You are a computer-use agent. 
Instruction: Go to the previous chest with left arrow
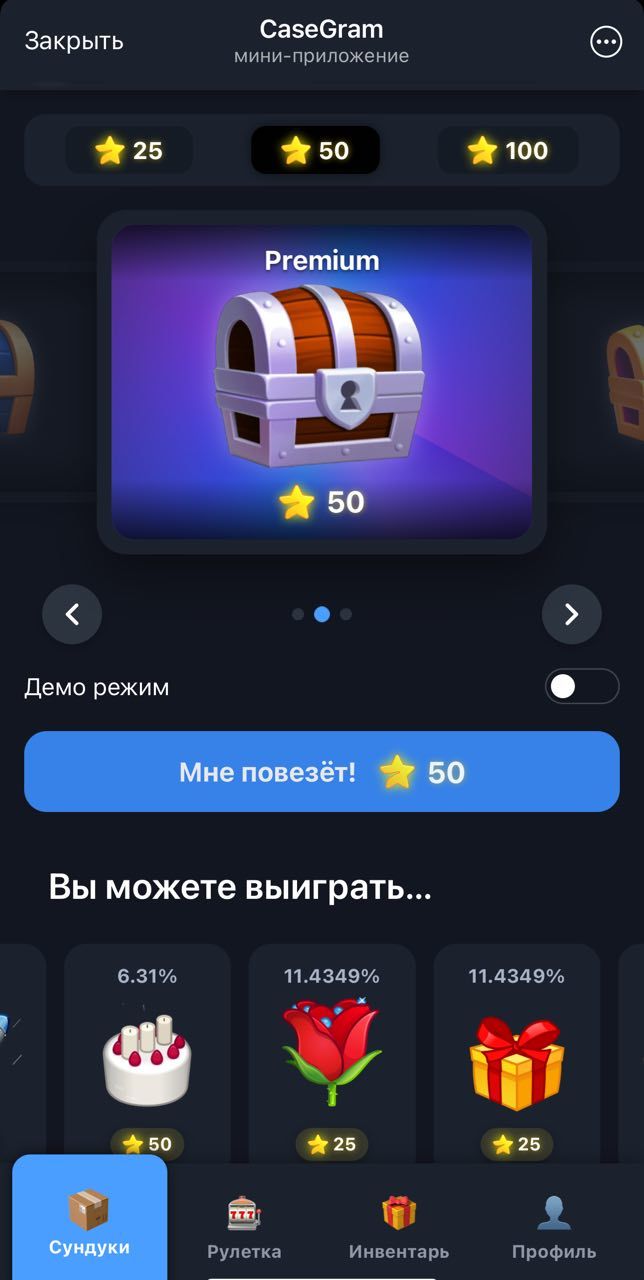[72, 614]
